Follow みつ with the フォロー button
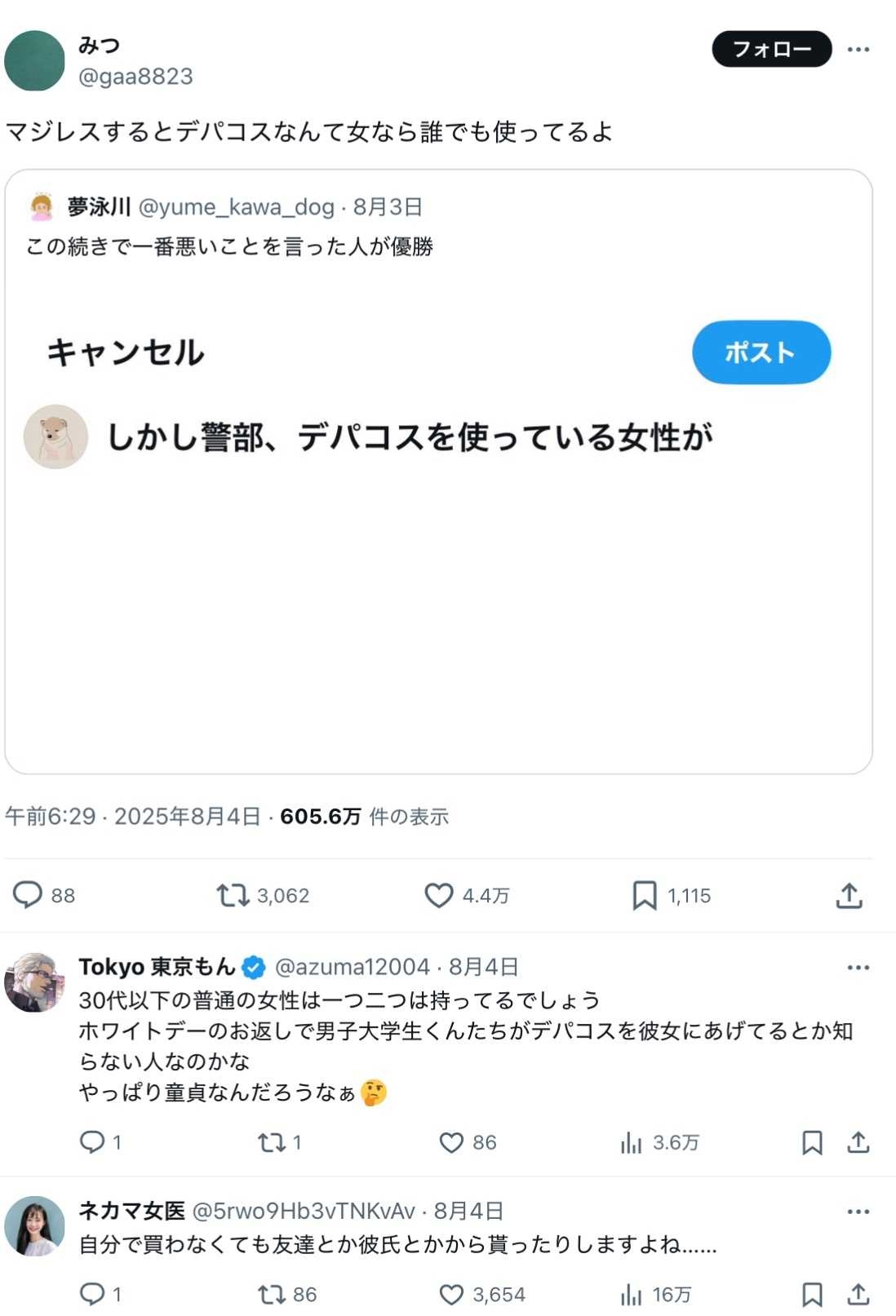Viewport: 896px width, 1316px height. 771,49
